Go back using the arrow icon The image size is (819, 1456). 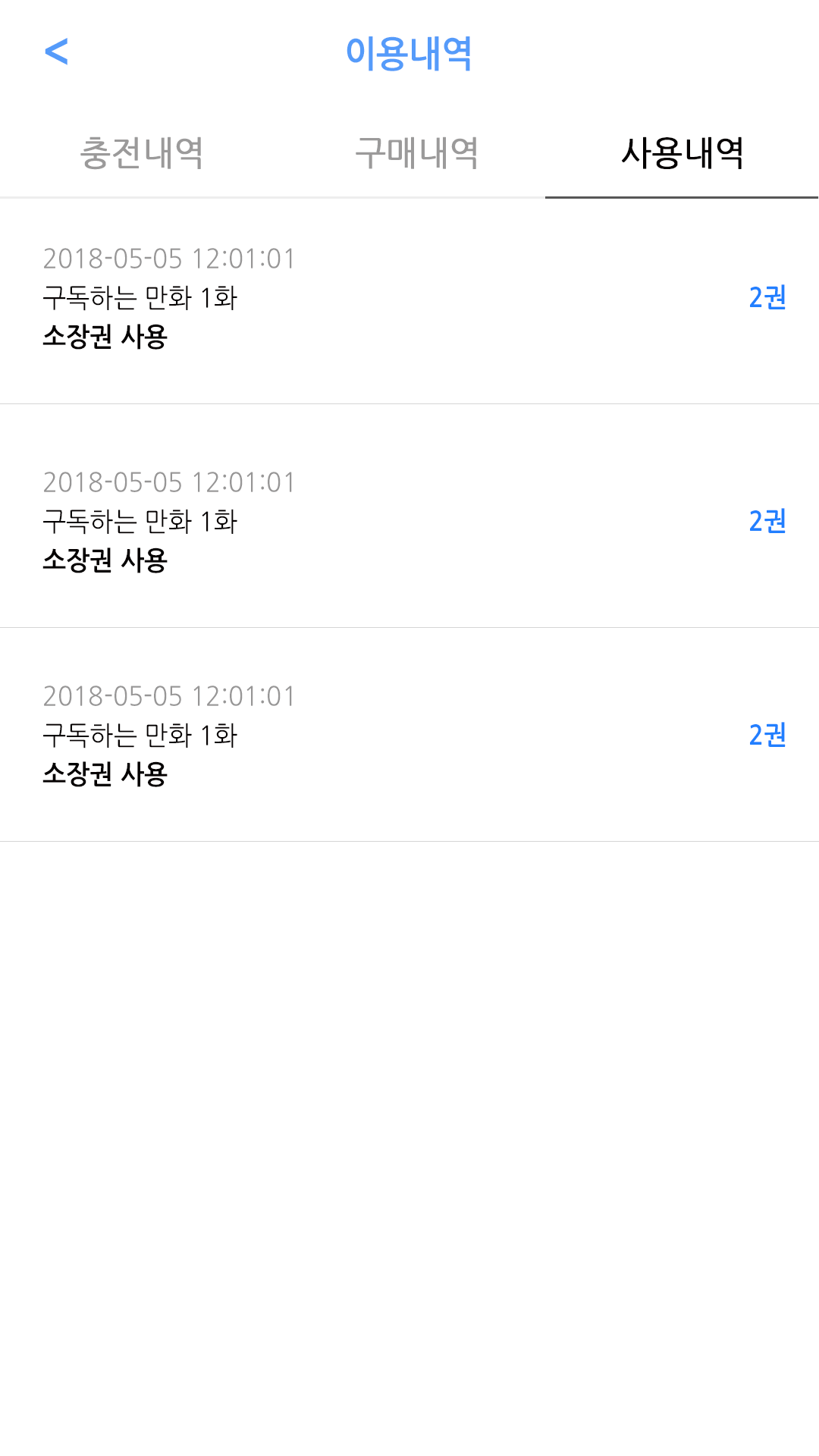[57, 52]
